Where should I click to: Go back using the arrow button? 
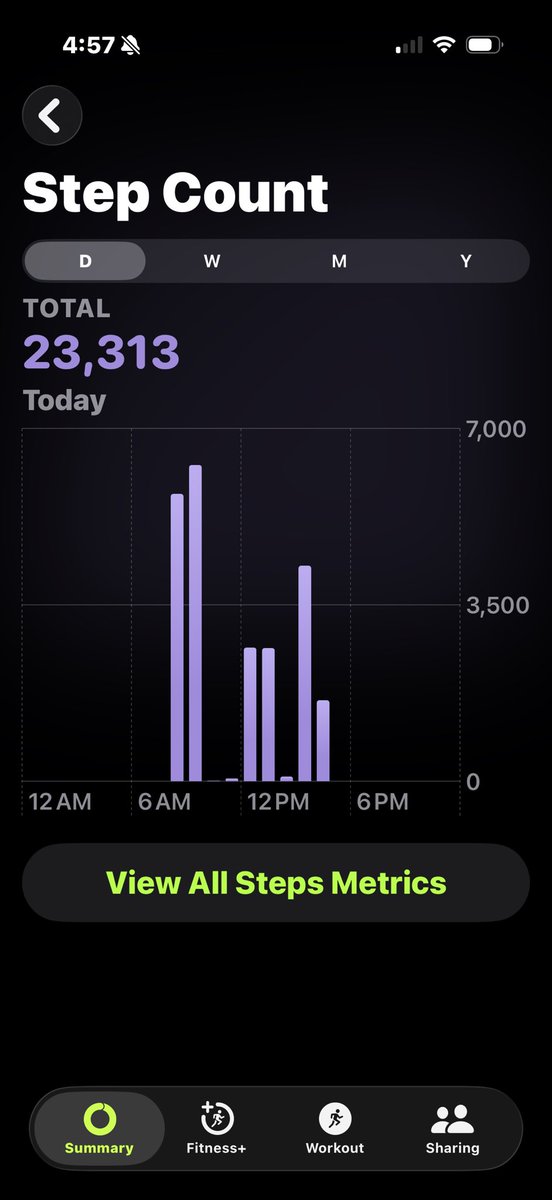[x=52, y=116]
